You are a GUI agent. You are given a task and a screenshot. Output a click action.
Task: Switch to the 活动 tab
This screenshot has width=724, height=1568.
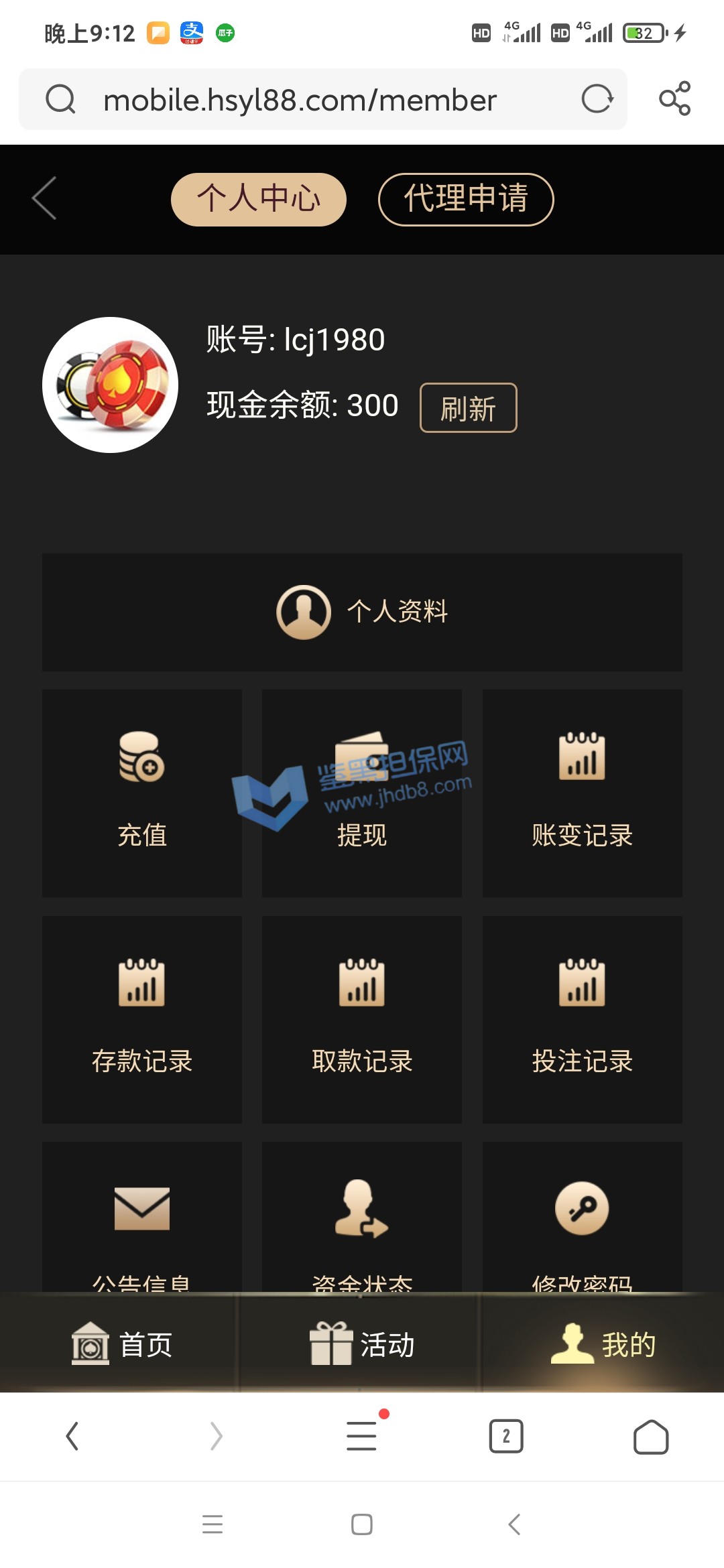point(362,1344)
